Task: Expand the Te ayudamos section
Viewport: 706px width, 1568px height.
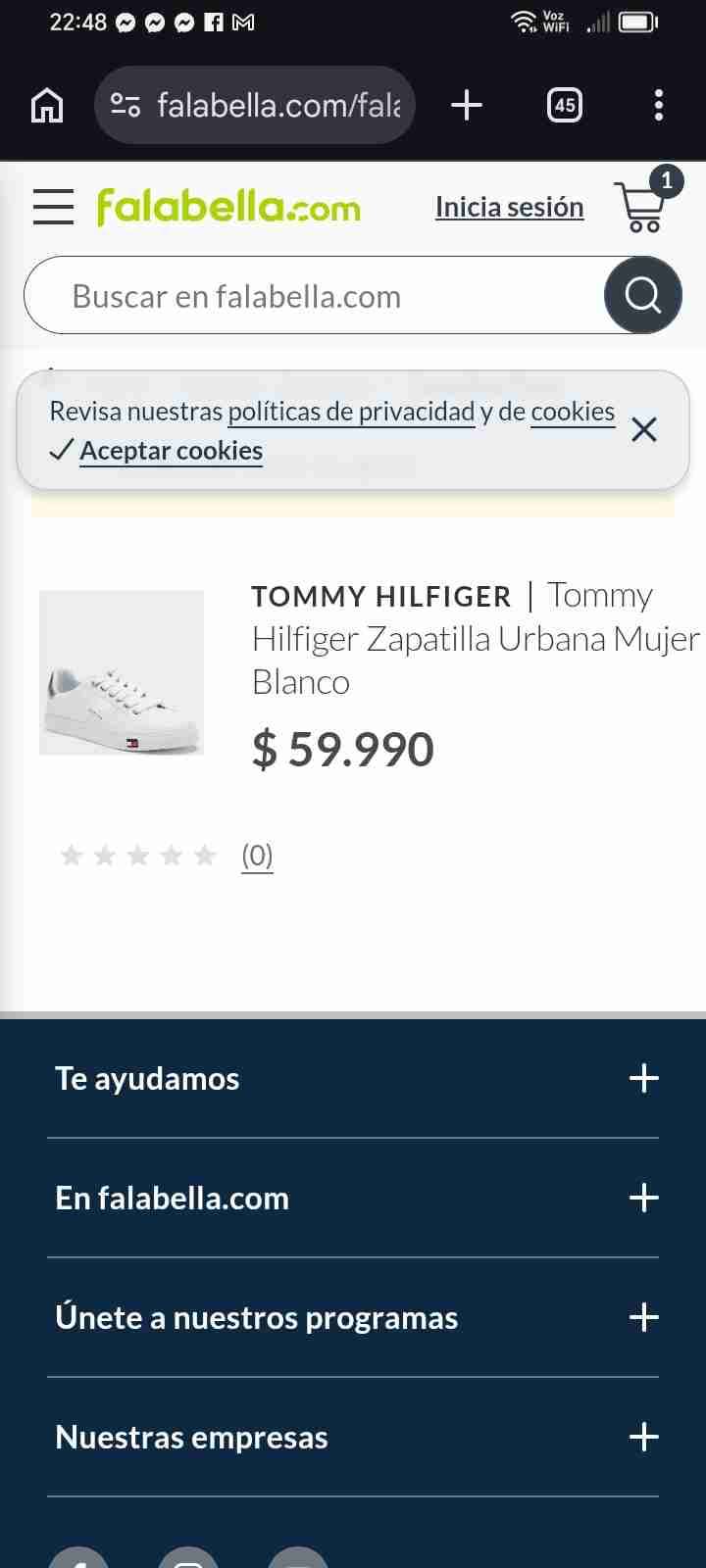Action: [x=644, y=1078]
